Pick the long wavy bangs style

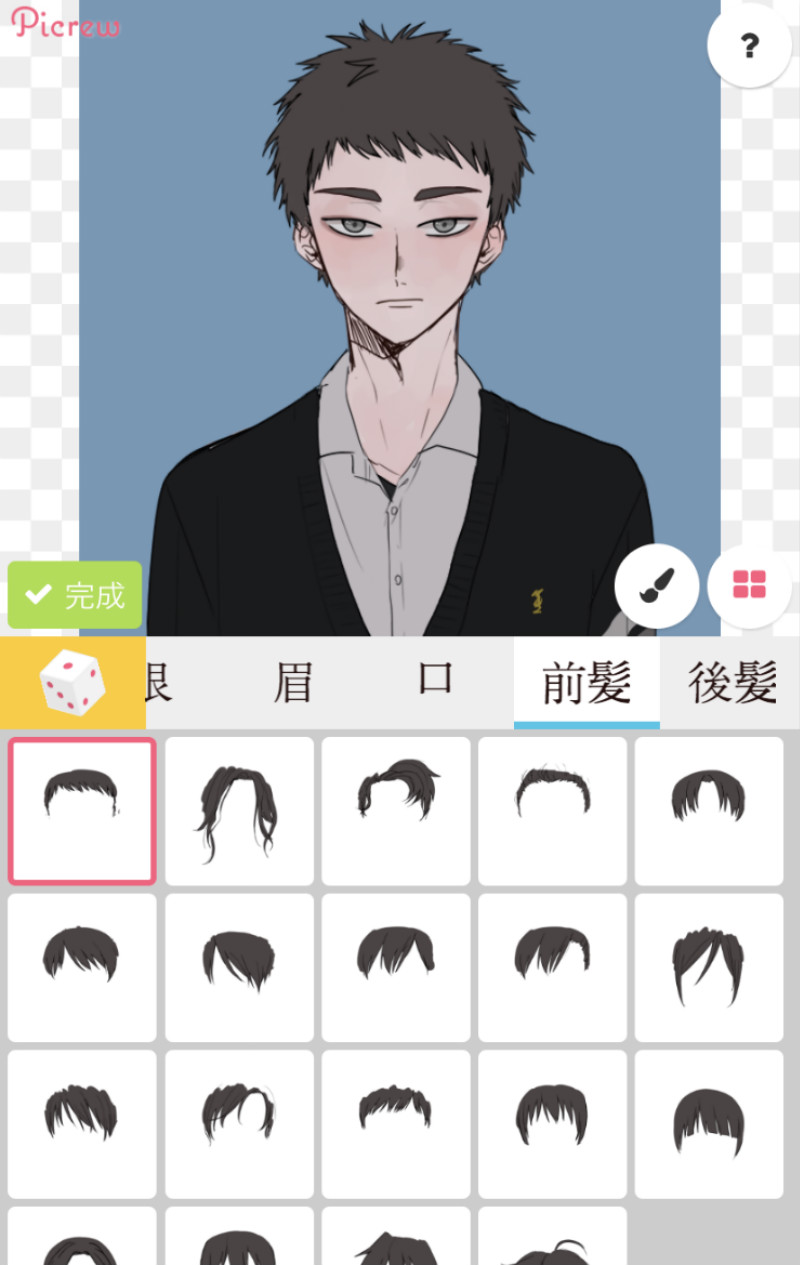click(239, 811)
